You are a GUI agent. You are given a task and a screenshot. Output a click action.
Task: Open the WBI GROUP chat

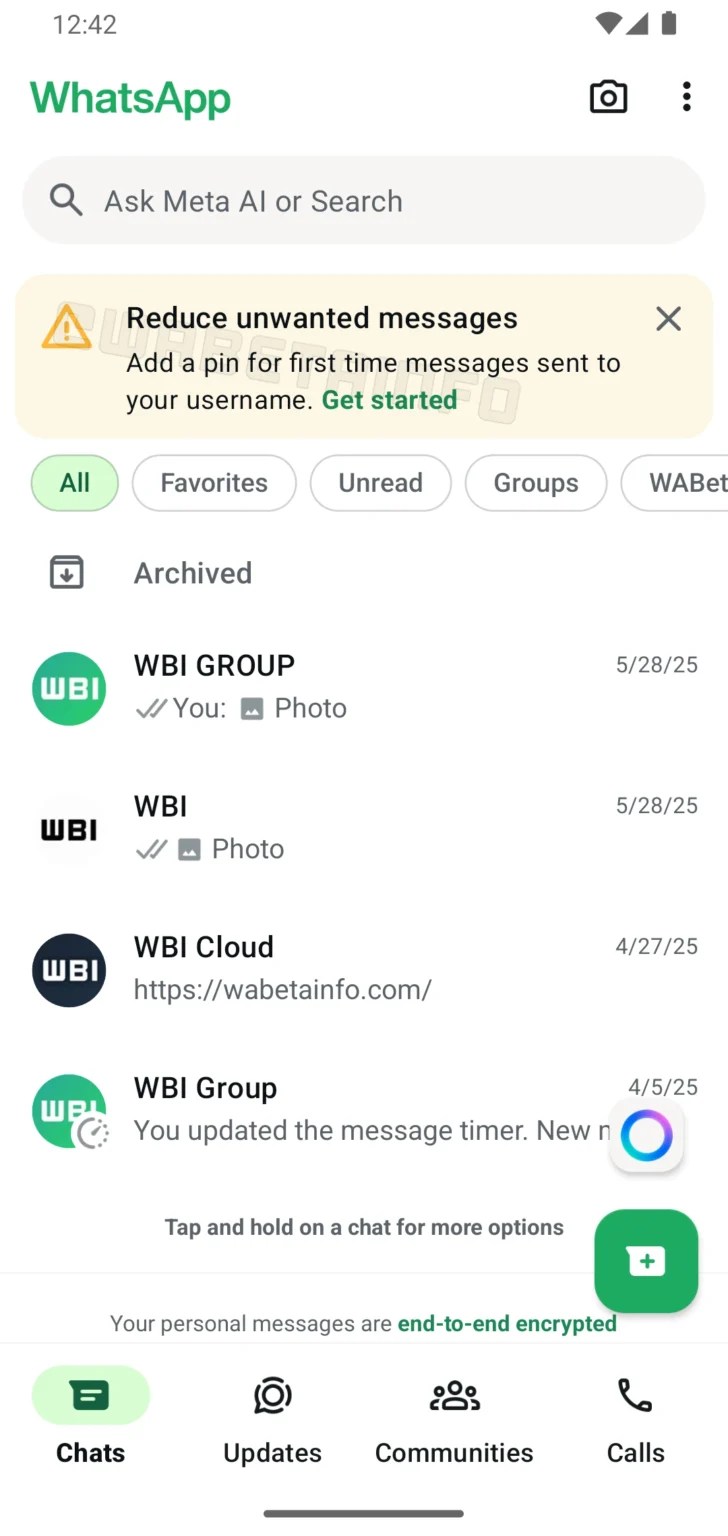tap(364, 687)
